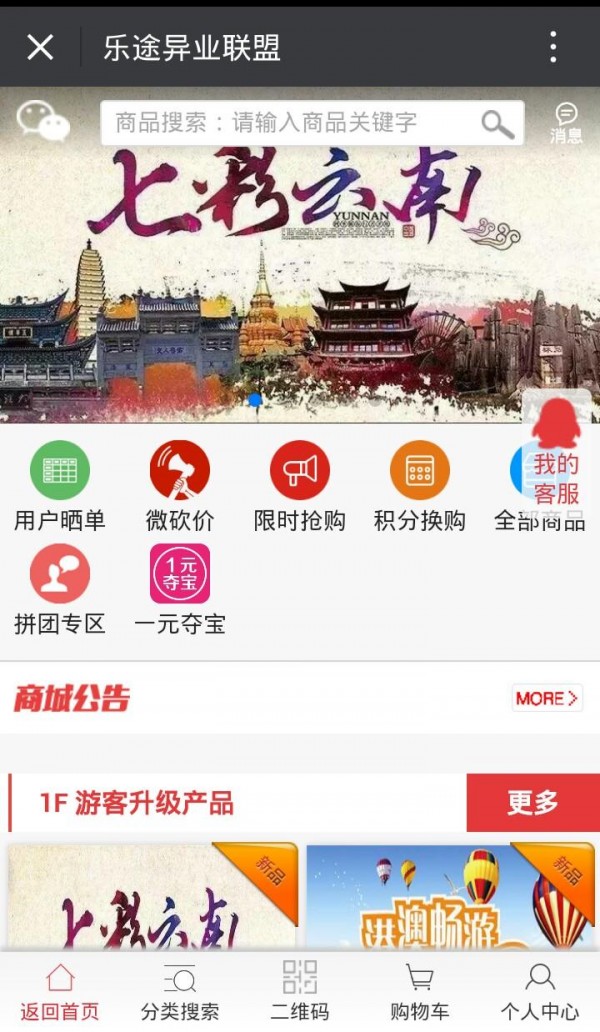The height and width of the screenshot is (1032, 600).
Task: Contact 我的客服
Action: pyautogui.click(x=556, y=450)
